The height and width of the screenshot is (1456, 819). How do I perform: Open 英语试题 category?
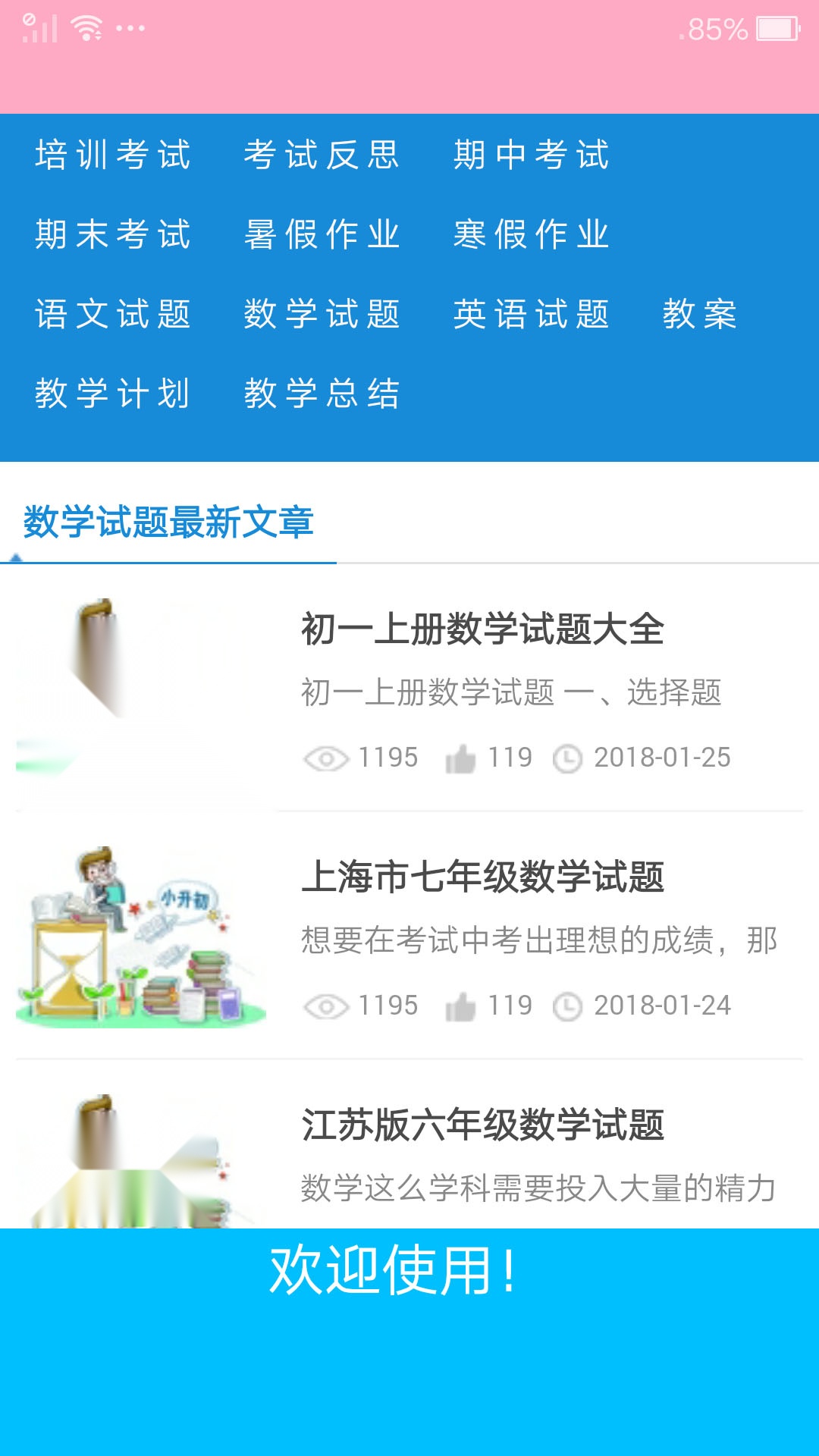pyautogui.click(x=531, y=314)
